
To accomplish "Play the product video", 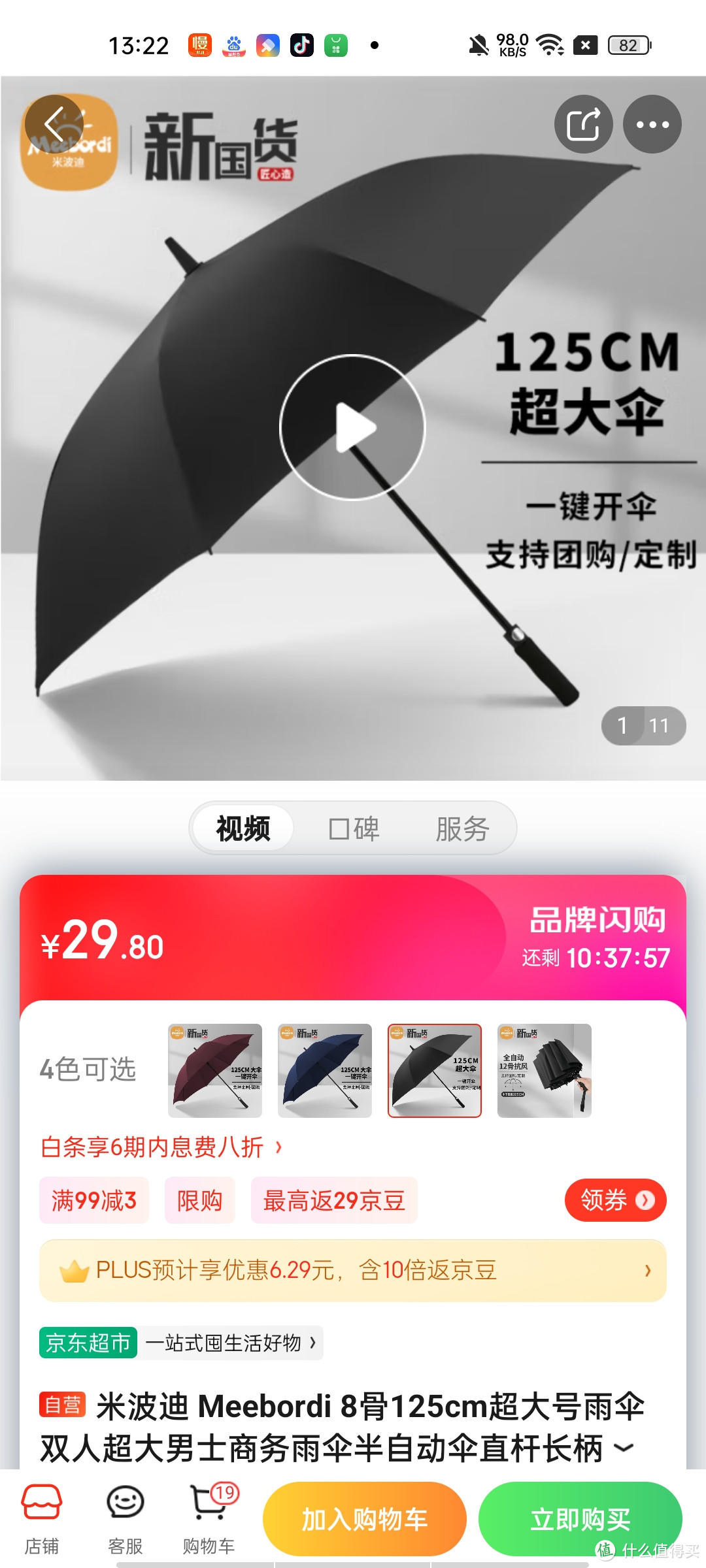I will pos(353,426).
